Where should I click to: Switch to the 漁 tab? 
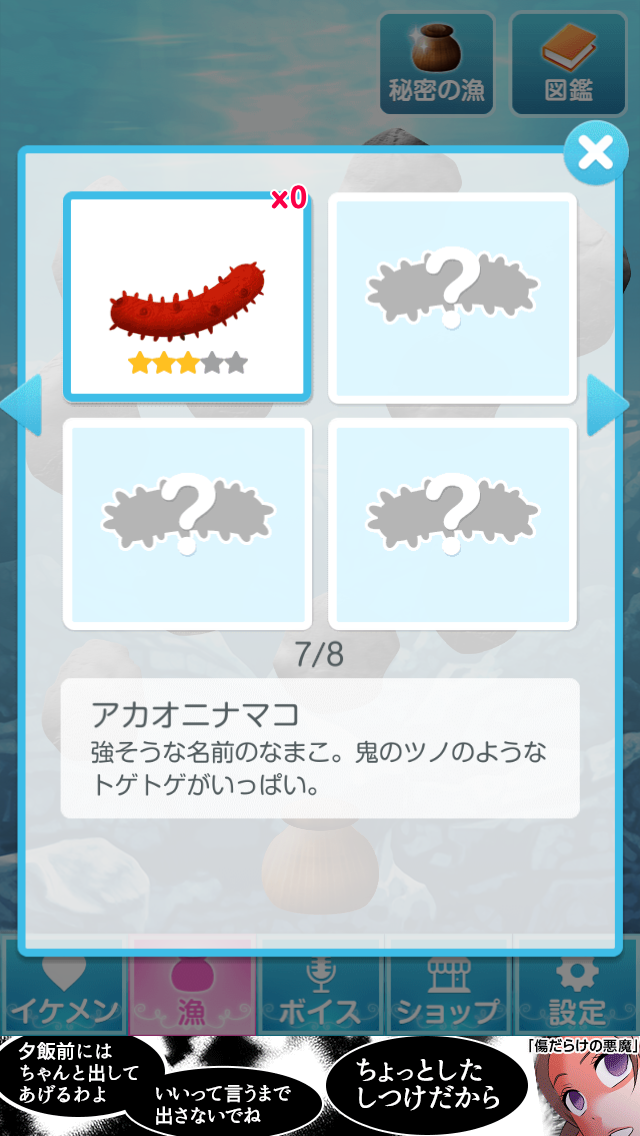click(x=190, y=990)
